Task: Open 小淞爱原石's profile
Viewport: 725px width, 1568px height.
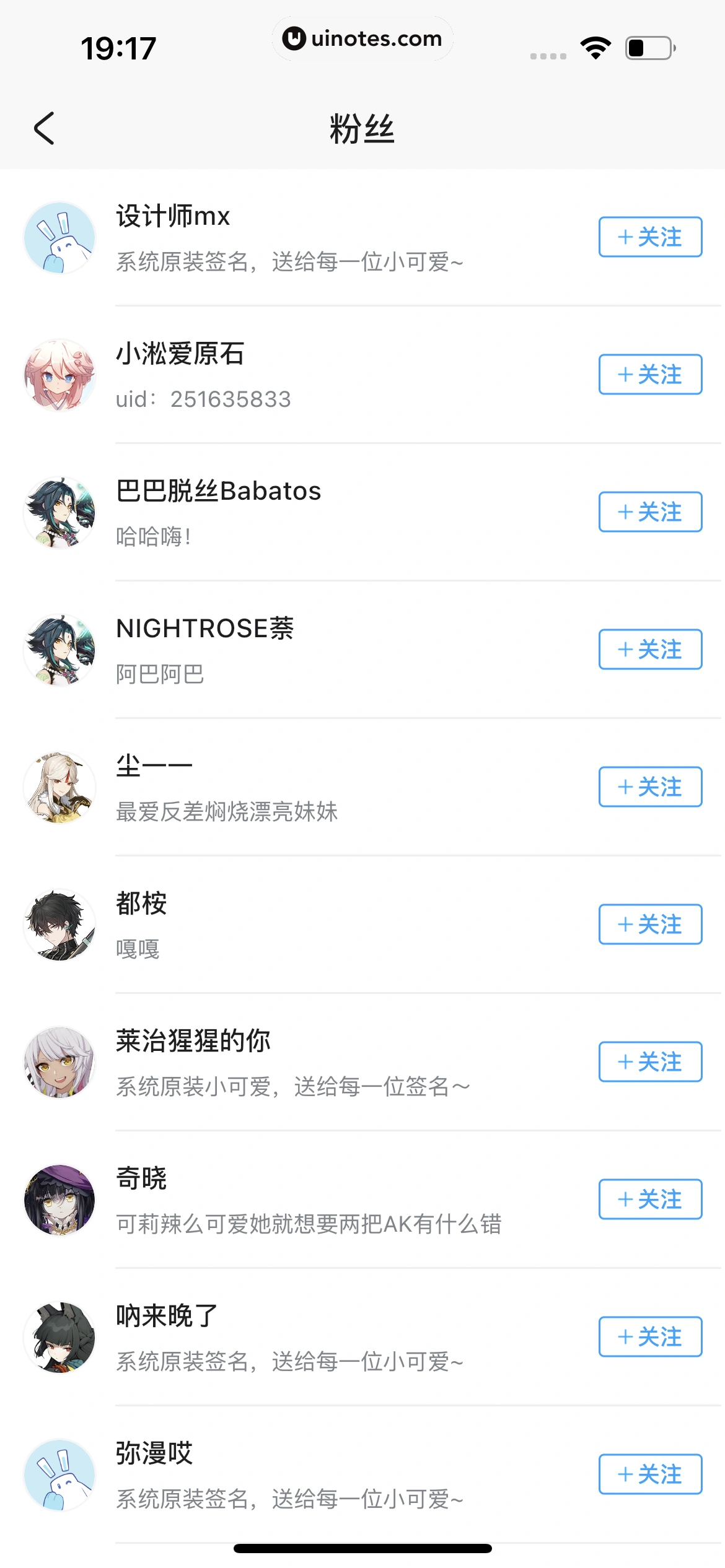Action: (x=248, y=375)
